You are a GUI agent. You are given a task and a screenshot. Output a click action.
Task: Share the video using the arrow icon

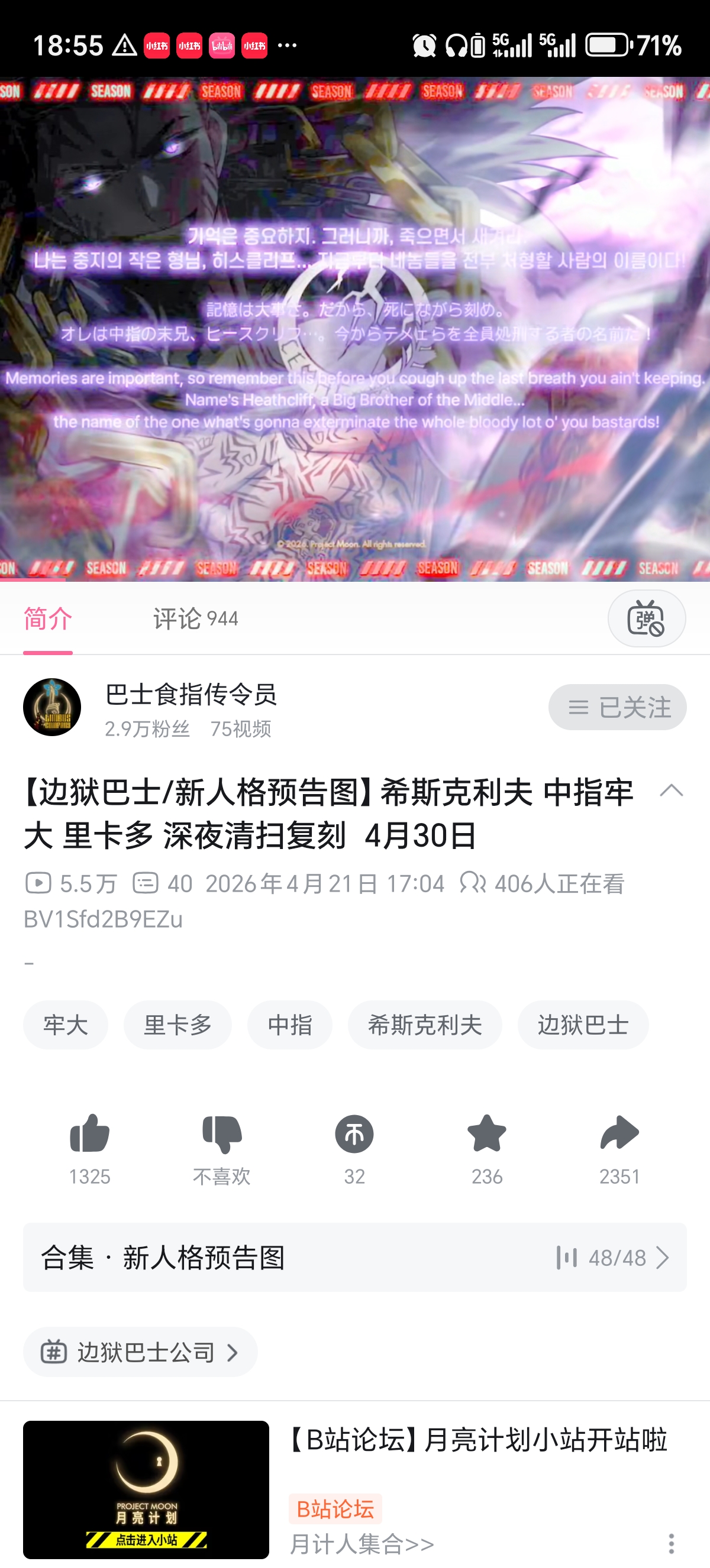[x=619, y=1133]
